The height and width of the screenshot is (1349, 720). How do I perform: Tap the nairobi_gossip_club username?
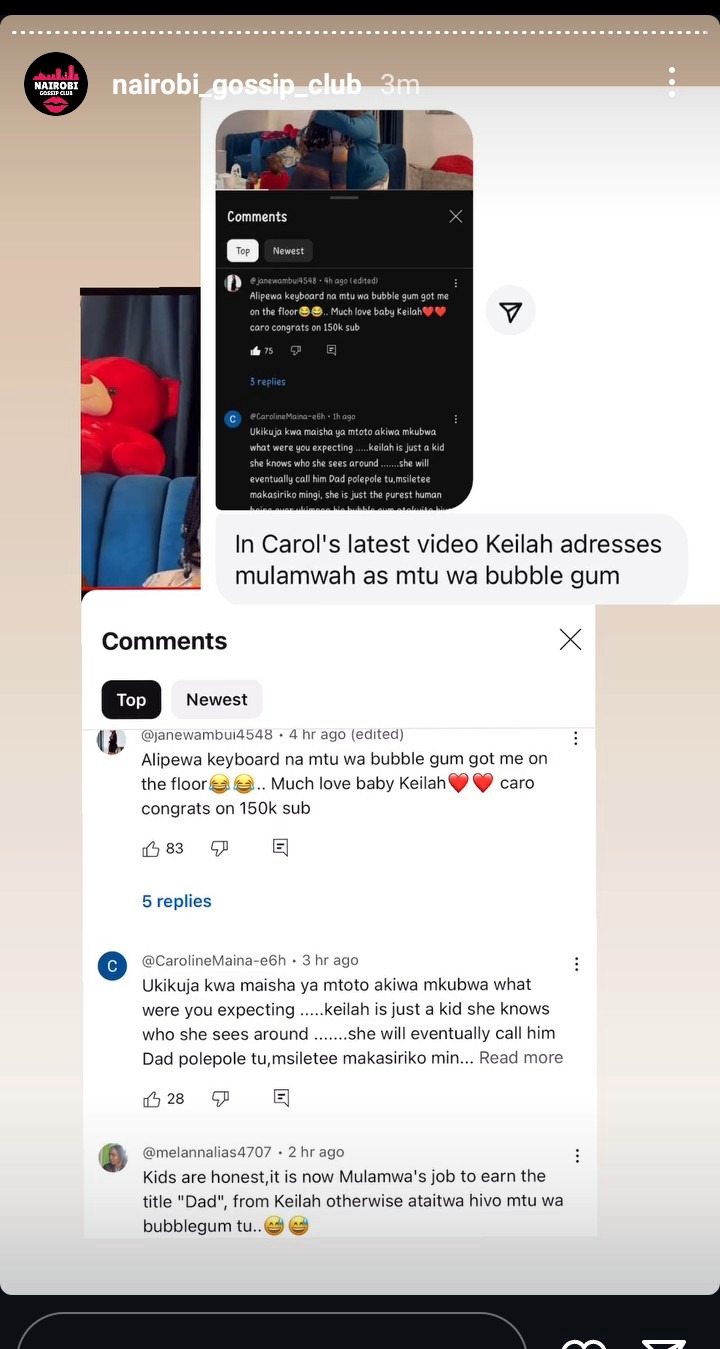(x=236, y=85)
